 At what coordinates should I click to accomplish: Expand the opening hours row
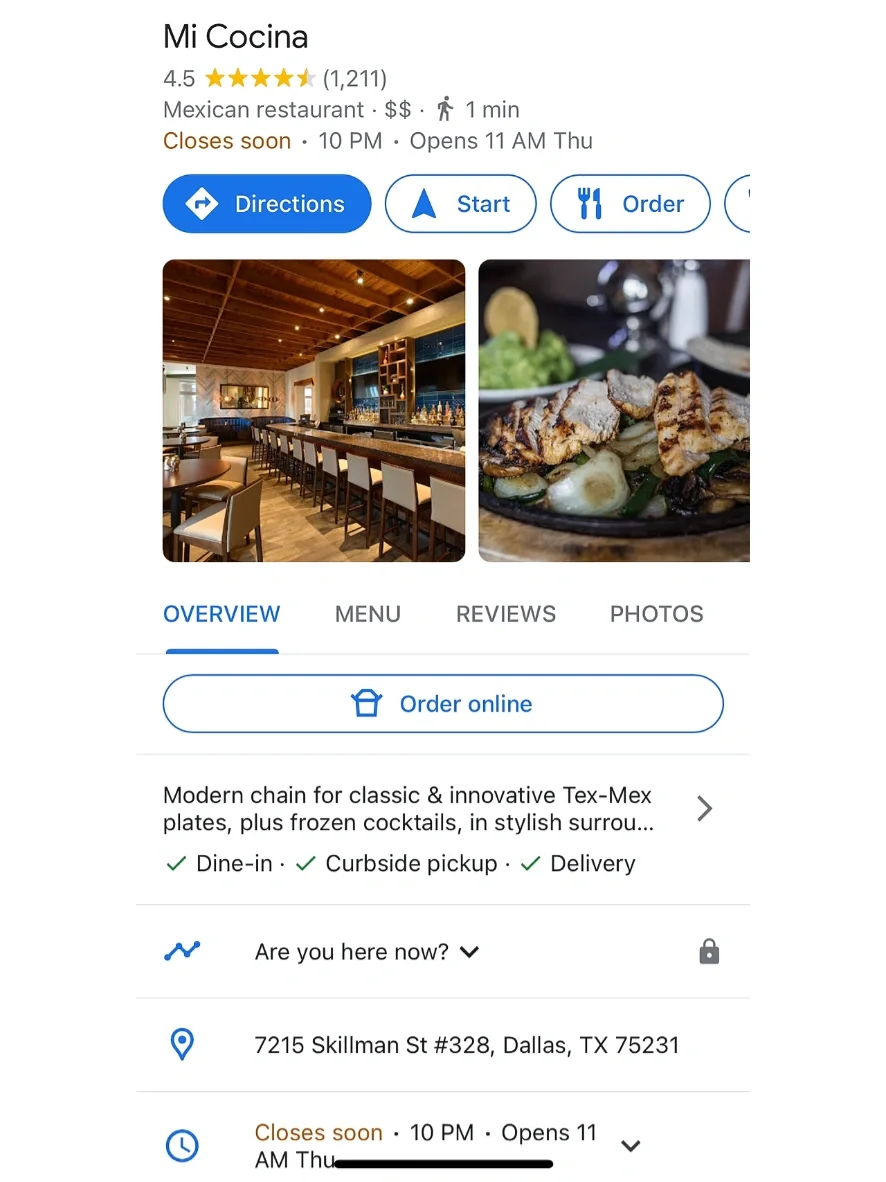tap(630, 1146)
